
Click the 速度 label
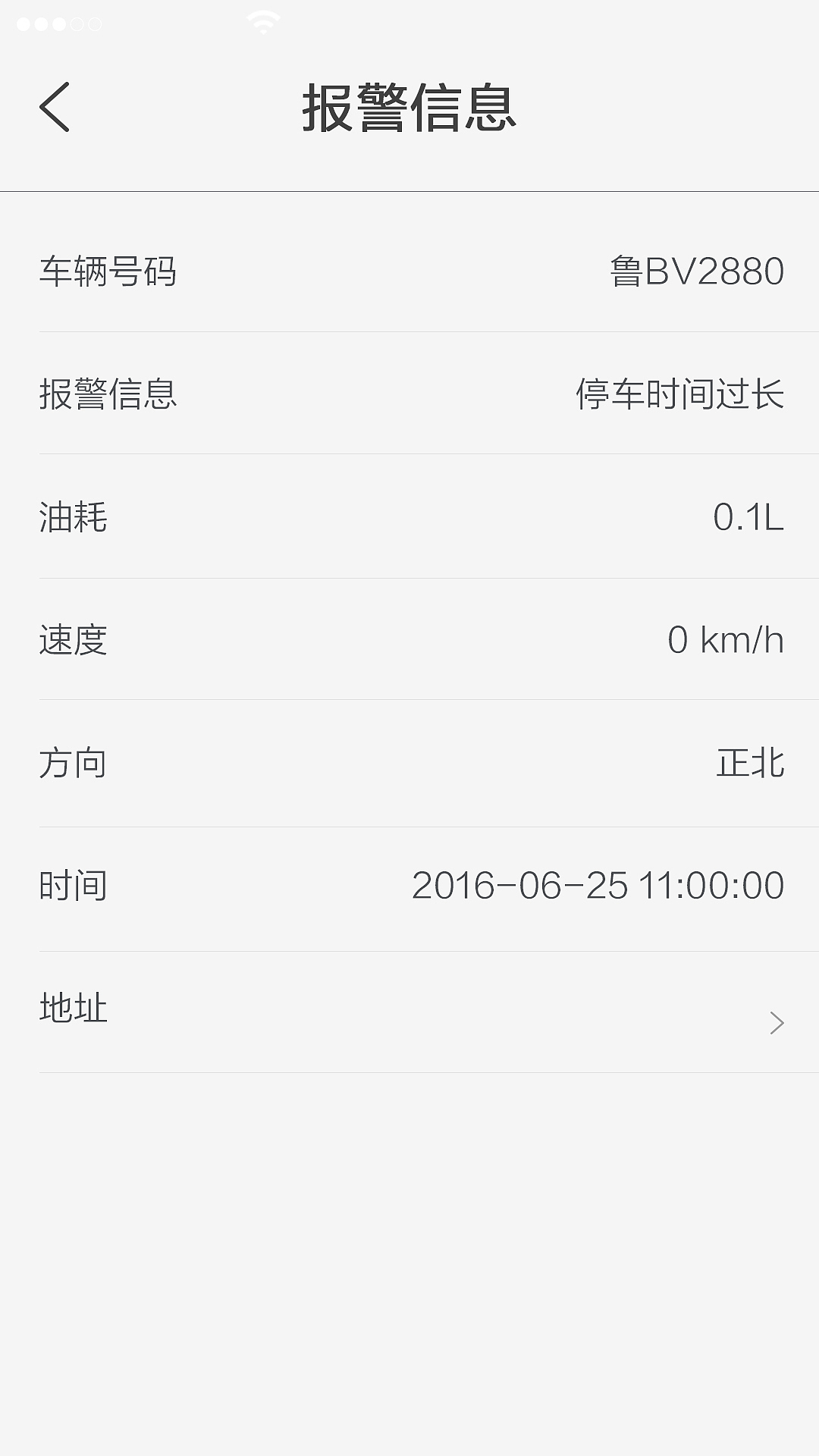(74, 640)
